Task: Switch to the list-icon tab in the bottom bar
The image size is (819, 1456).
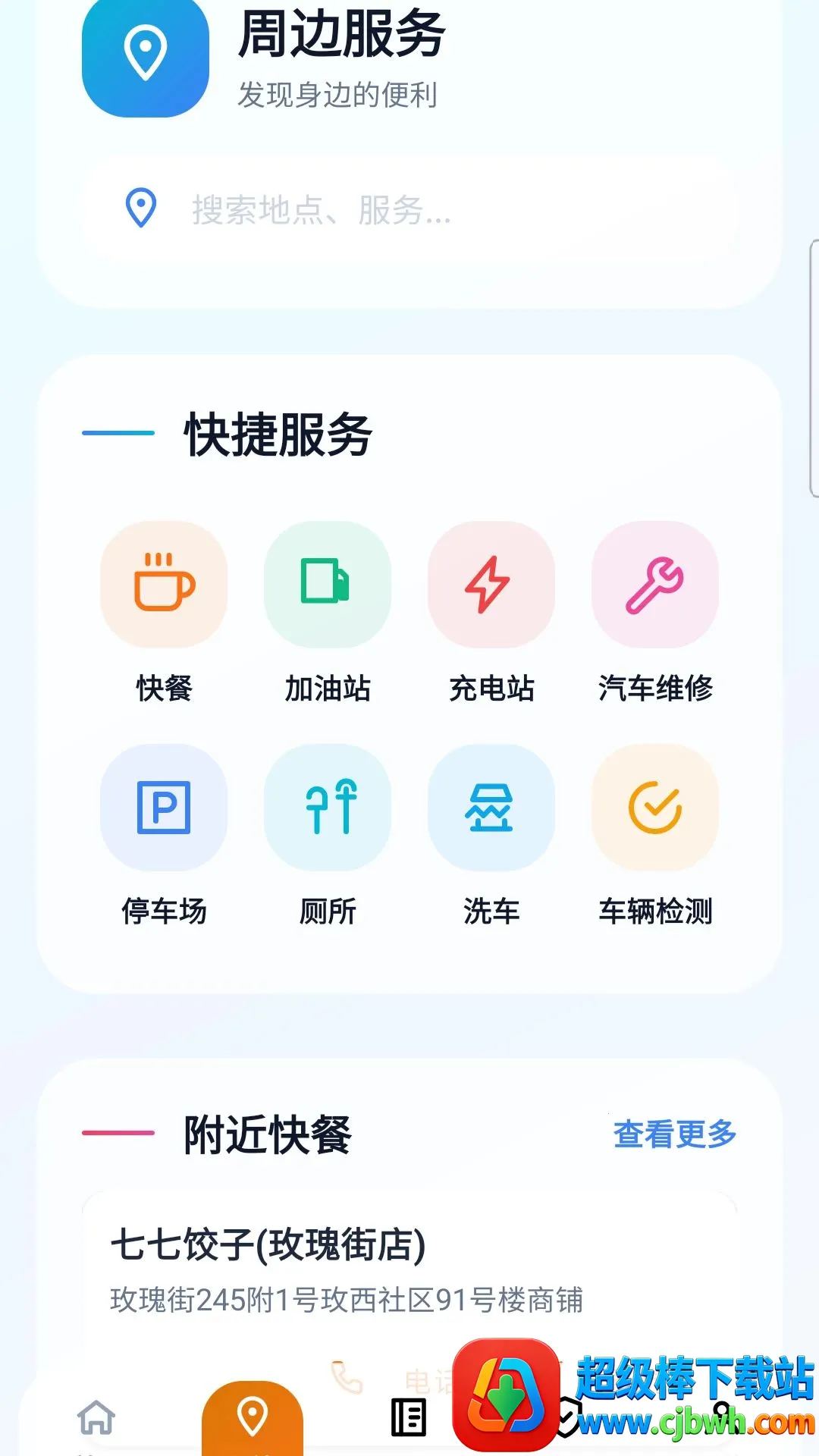Action: point(409,1417)
